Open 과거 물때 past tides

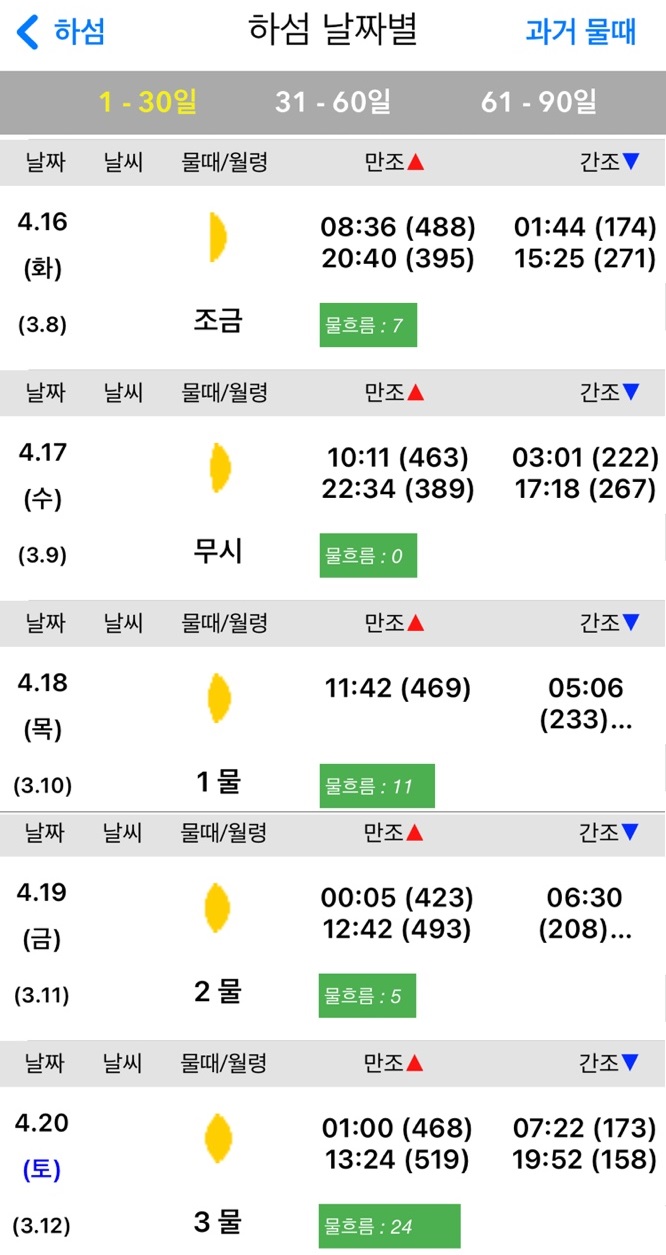point(581,31)
